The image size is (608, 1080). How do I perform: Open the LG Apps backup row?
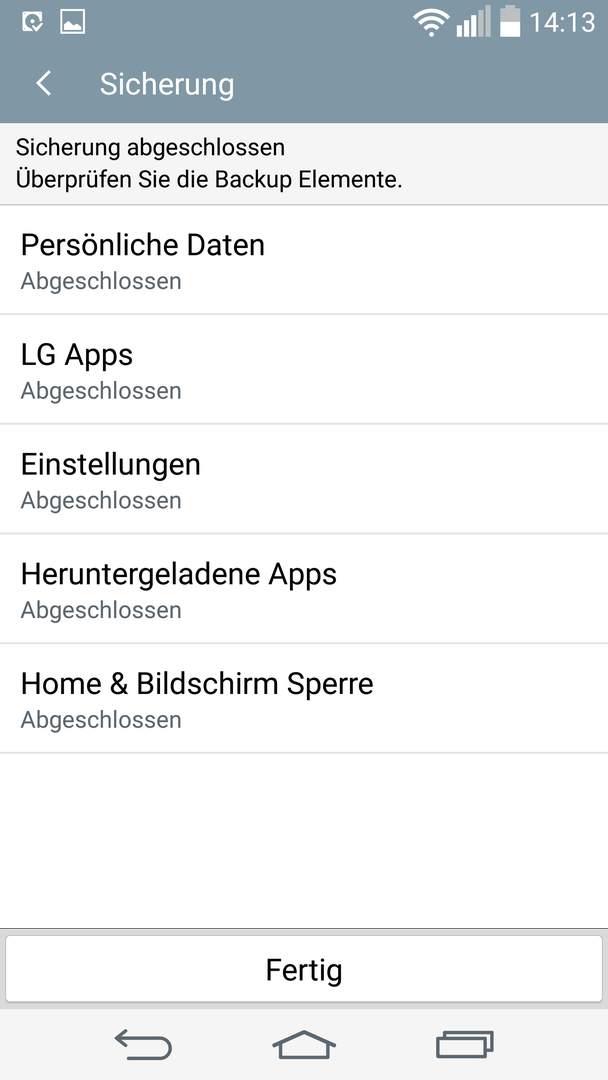pyautogui.click(x=304, y=369)
